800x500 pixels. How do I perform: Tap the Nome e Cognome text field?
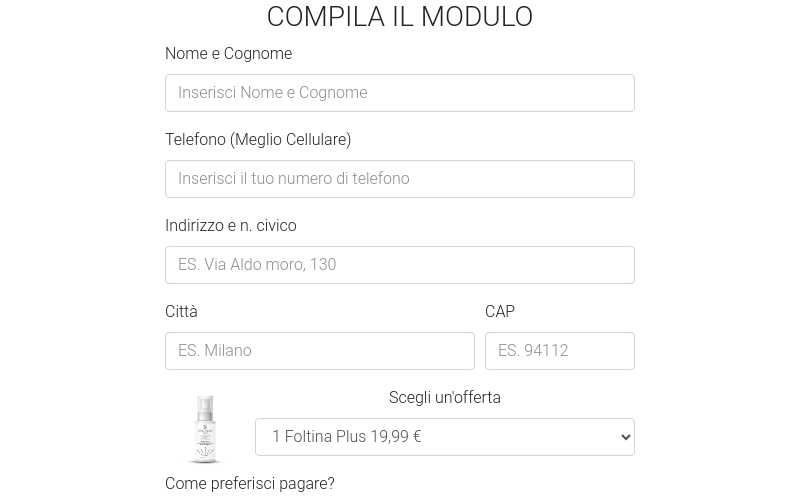coord(399,93)
